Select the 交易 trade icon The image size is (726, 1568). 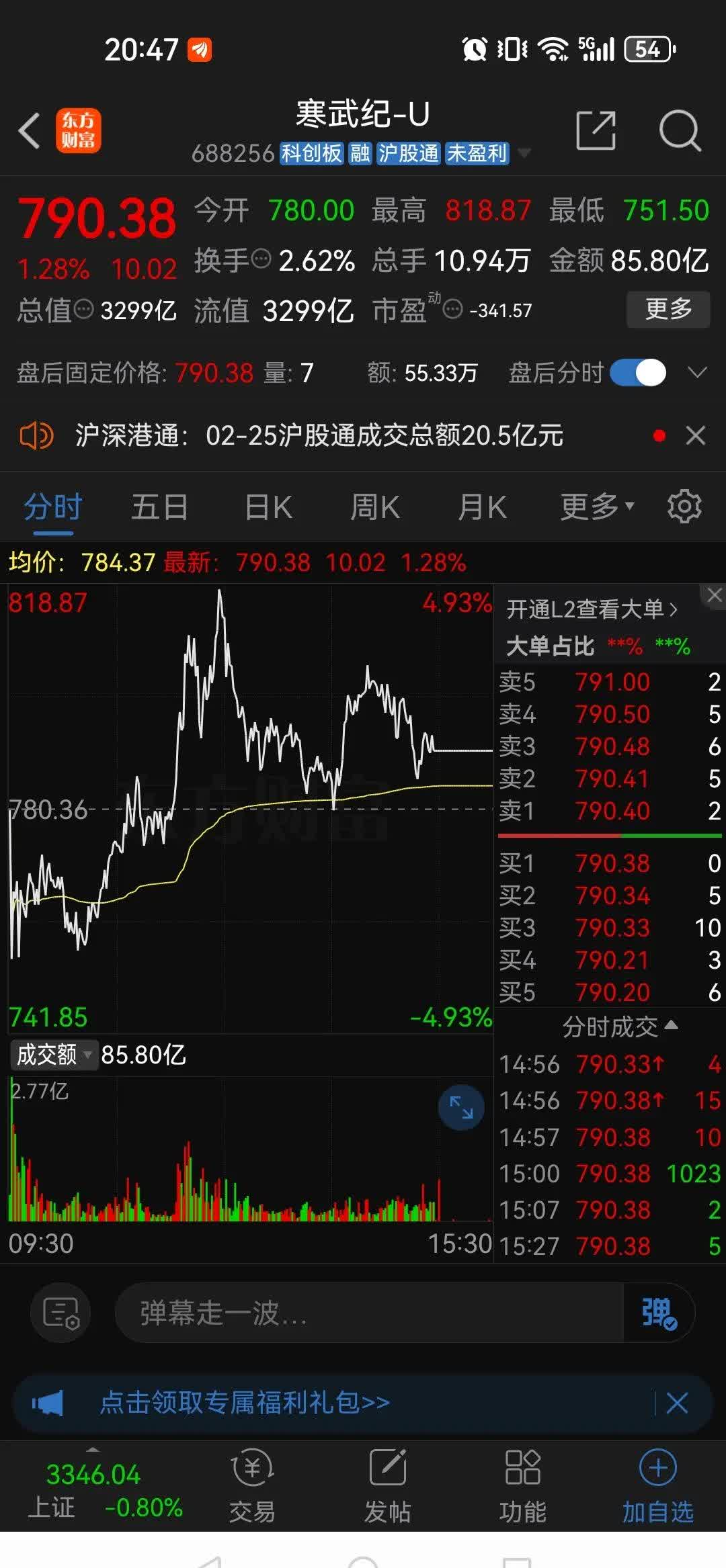251,1481
